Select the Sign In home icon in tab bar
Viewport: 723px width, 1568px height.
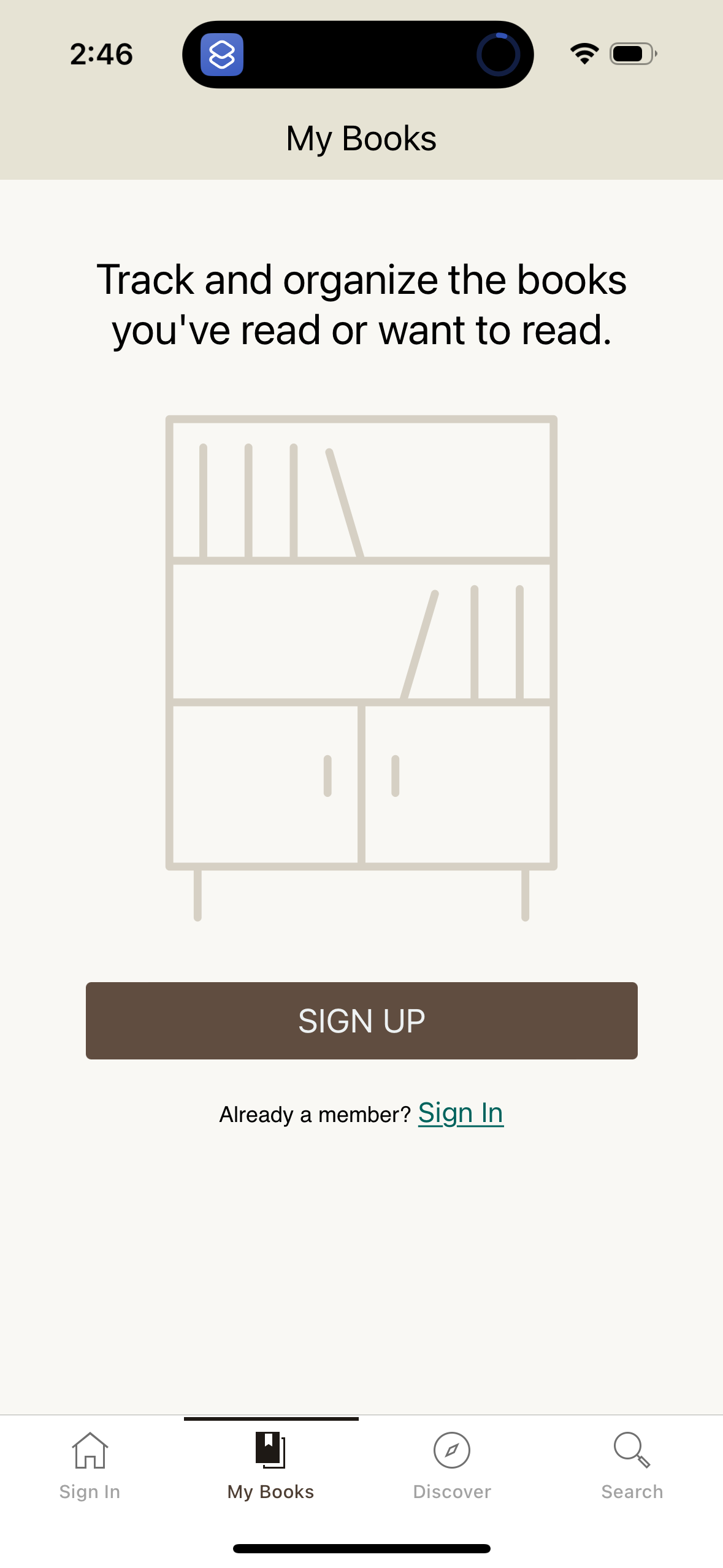pyautogui.click(x=89, y=1451)
